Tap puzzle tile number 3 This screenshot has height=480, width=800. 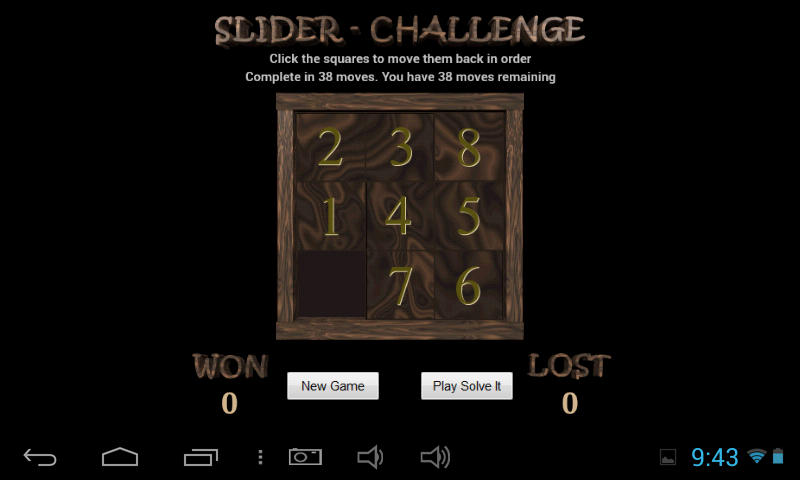pyautogui.click(x=400, y=146)
